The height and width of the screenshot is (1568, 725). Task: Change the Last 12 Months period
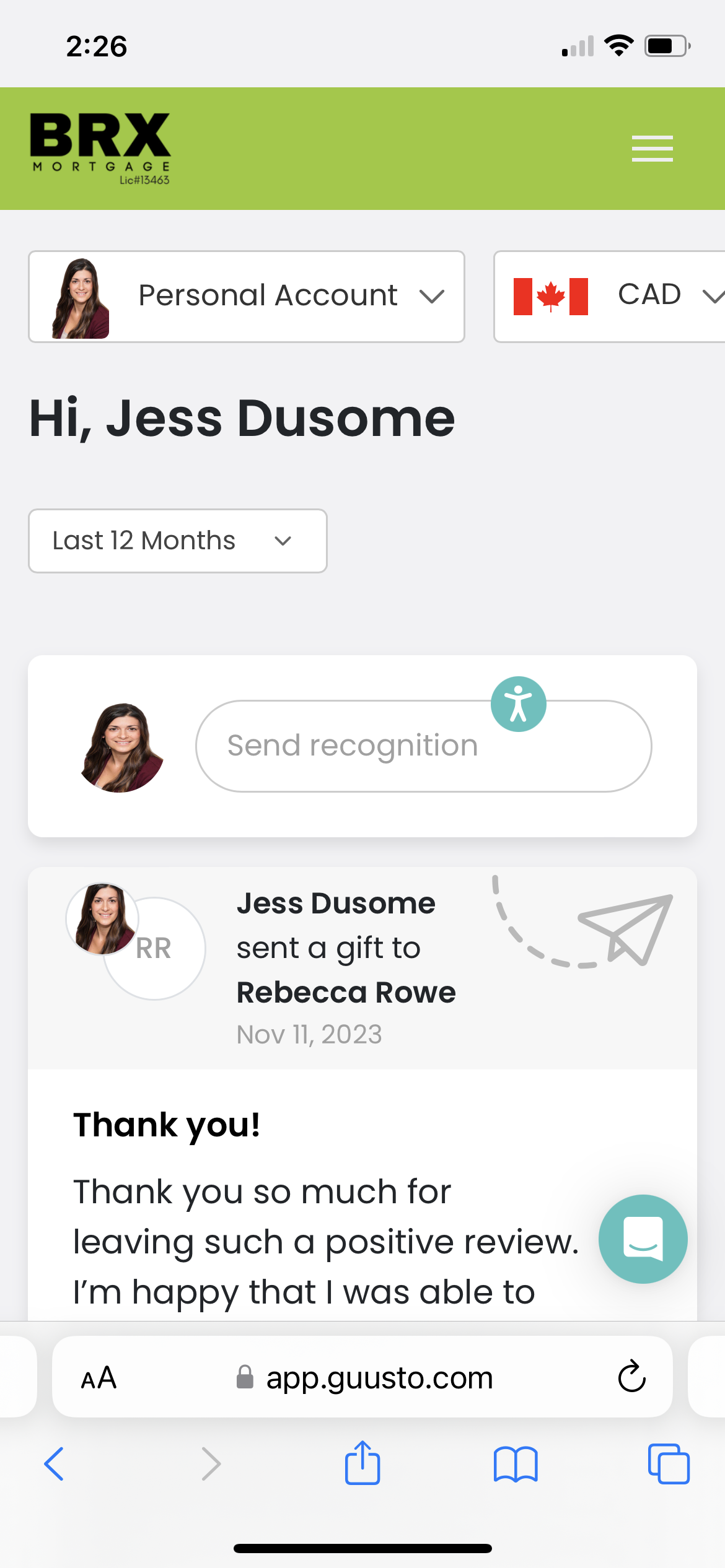click(178, 541)
